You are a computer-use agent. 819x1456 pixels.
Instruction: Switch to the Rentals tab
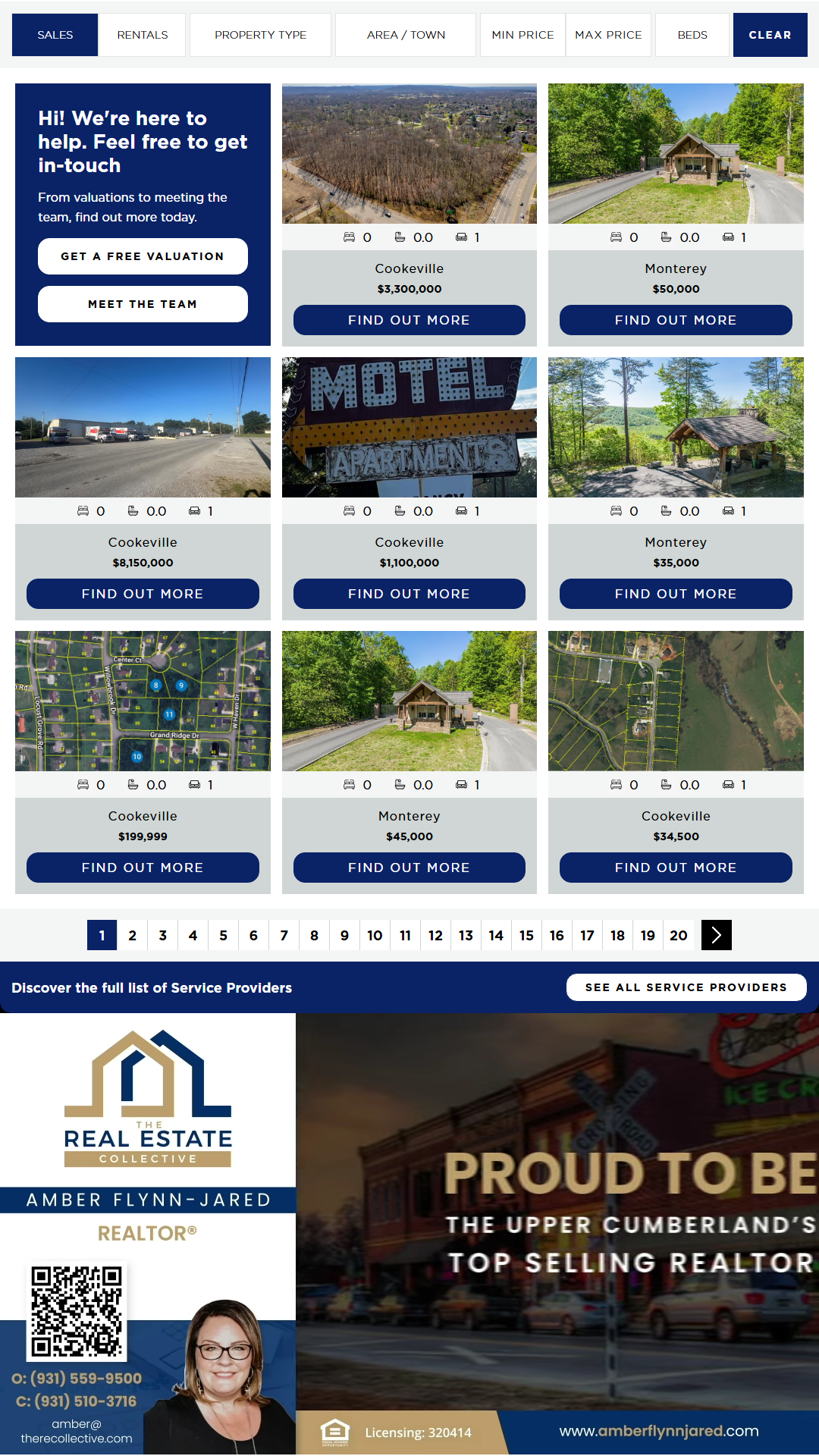[x=142, y=35]
